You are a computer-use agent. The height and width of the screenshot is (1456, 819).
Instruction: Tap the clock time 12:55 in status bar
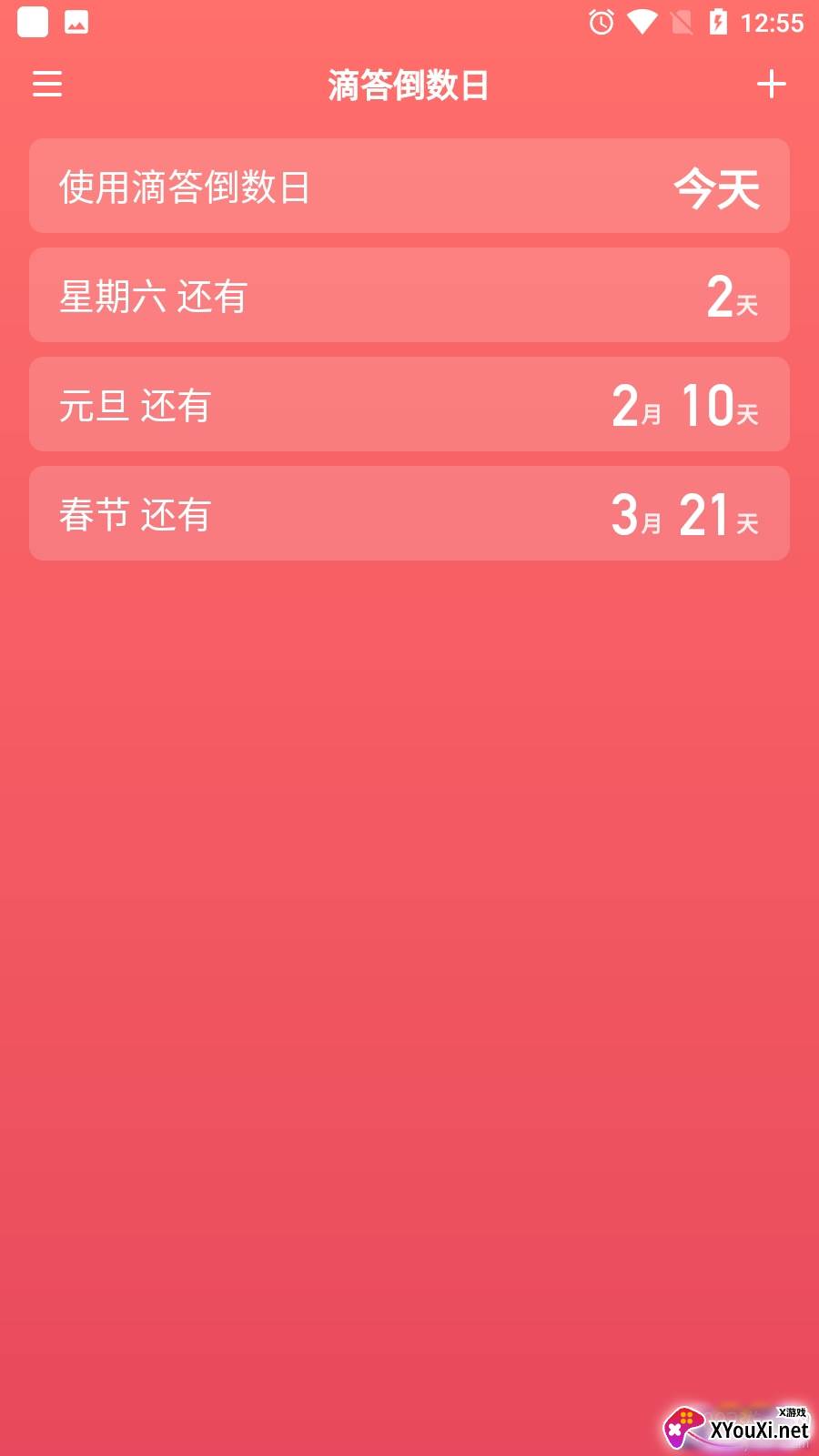773,22
